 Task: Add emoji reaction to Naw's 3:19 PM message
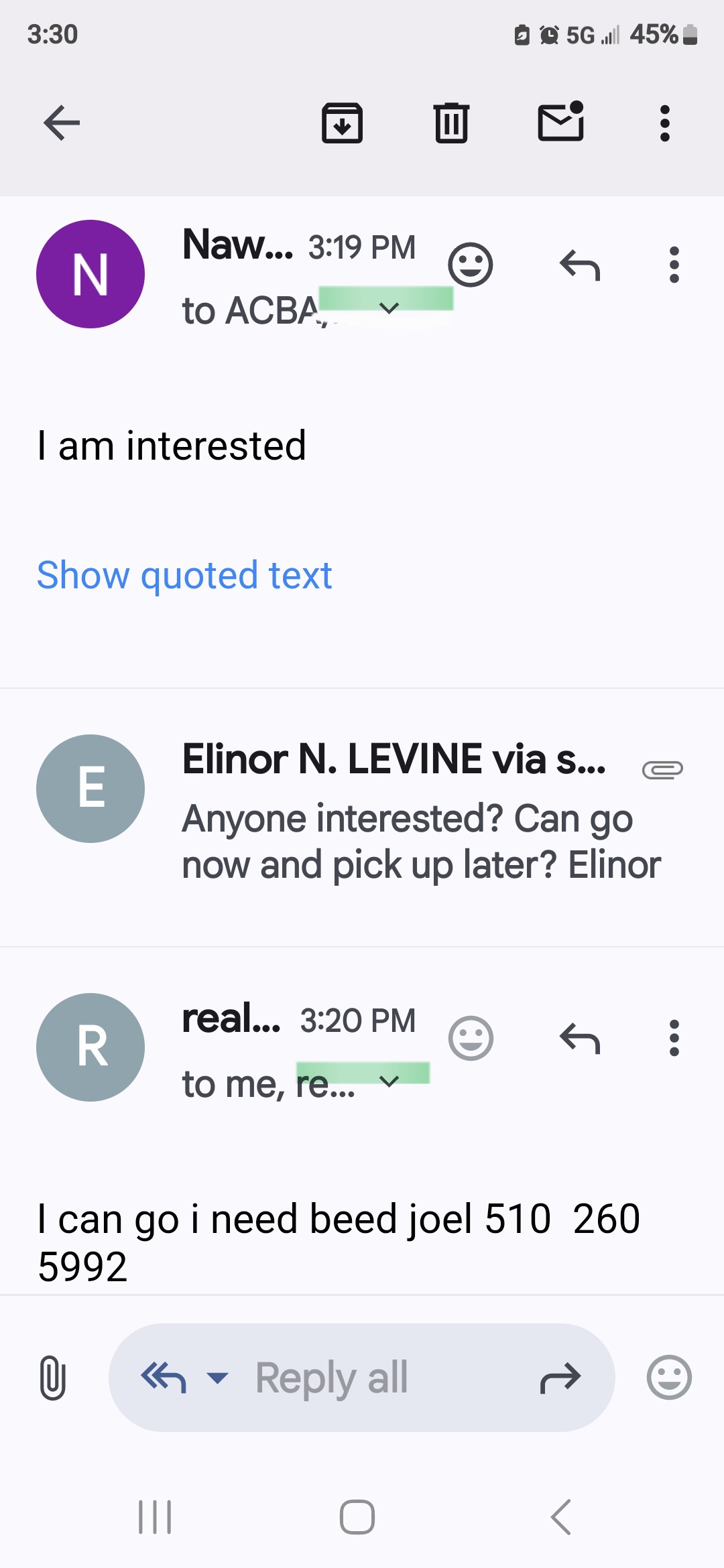click(471, 265)
